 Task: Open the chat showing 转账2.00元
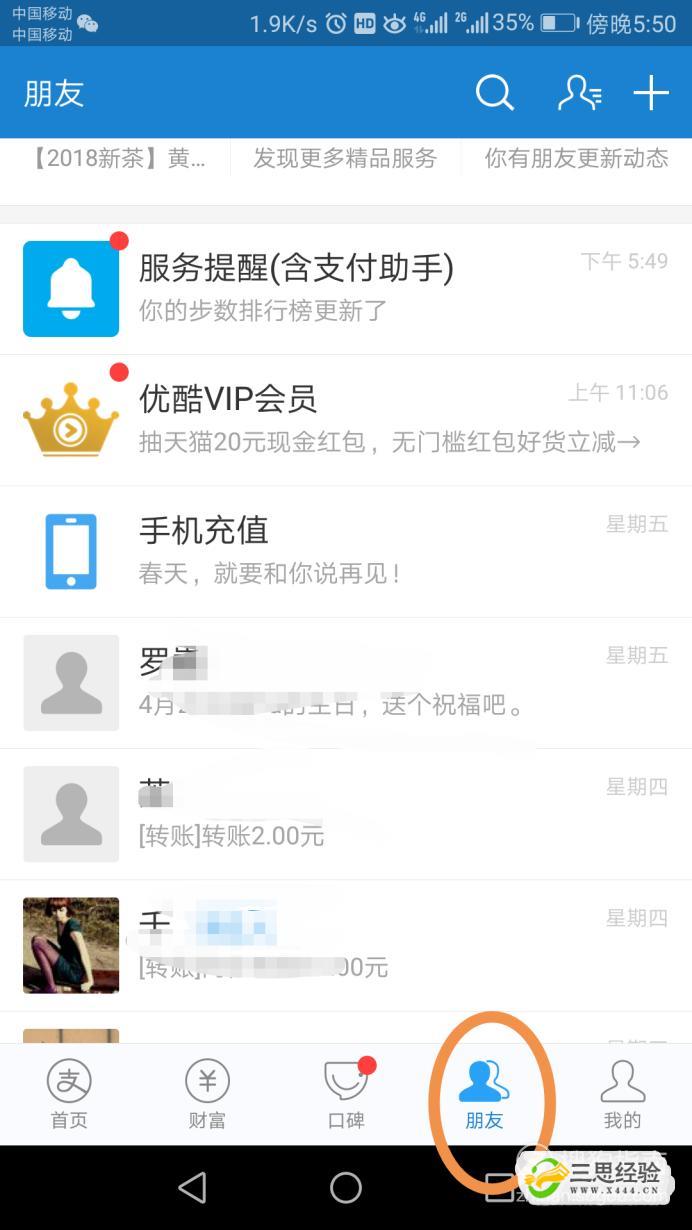pyautogui.click(x=346, y=814)
